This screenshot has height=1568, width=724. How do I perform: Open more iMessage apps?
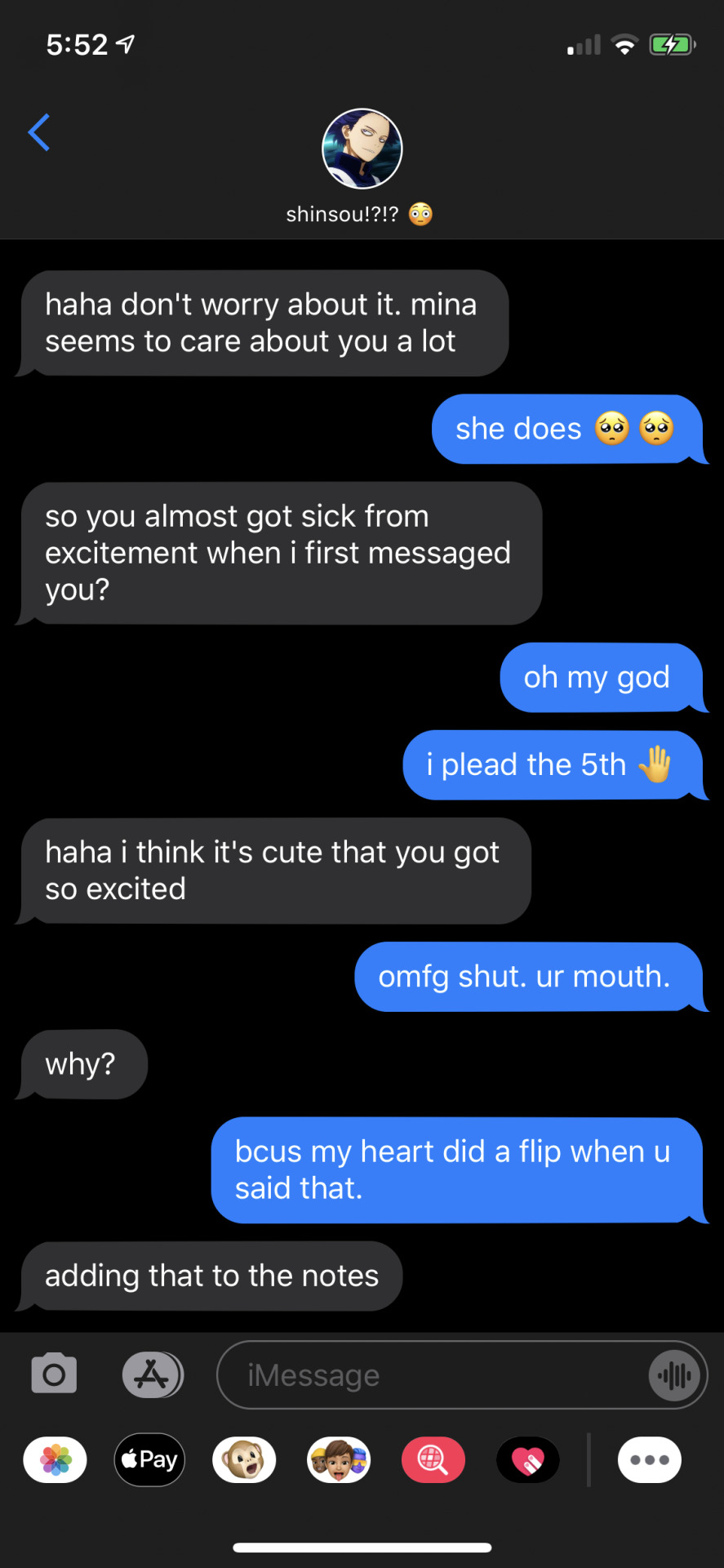point(650,1459)
